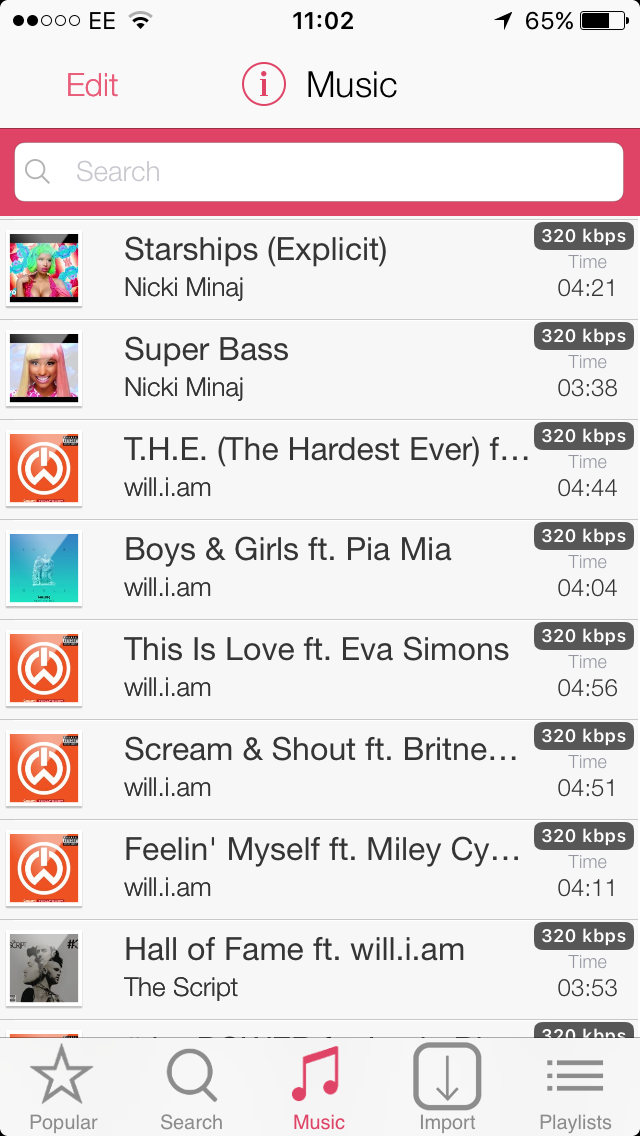Switch to the Popular tab
Image resolution: width=640 pixels, height=1136 pixels.
pos(63,1088)
